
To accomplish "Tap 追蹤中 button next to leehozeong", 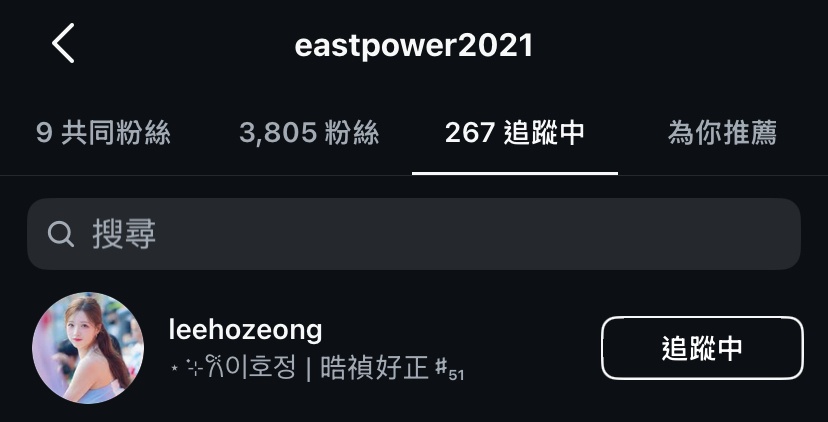I will [702, 348].
